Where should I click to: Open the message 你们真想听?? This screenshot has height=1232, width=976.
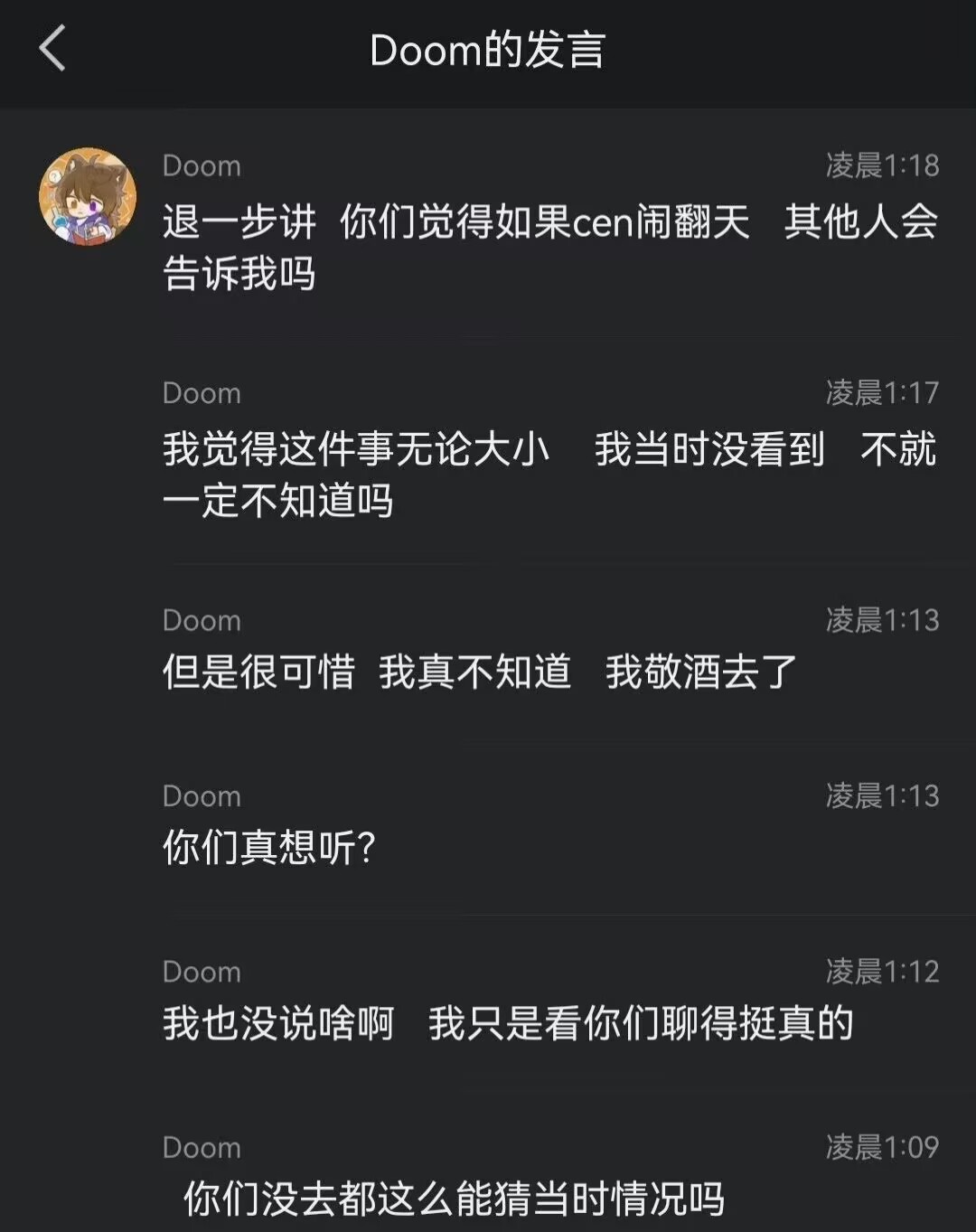pyautogui.click(x=269, y=848)
